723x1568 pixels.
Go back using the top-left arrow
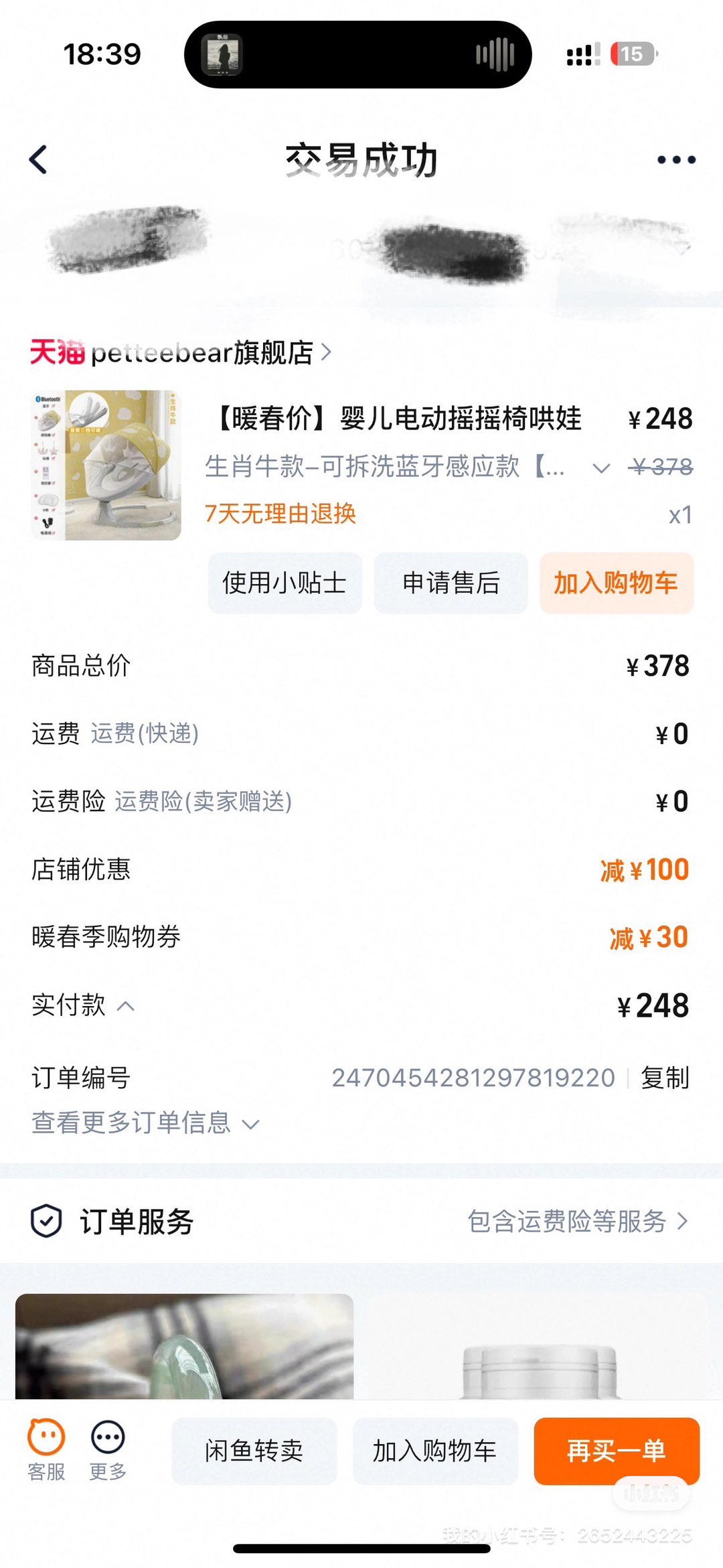tap(39, 160)
